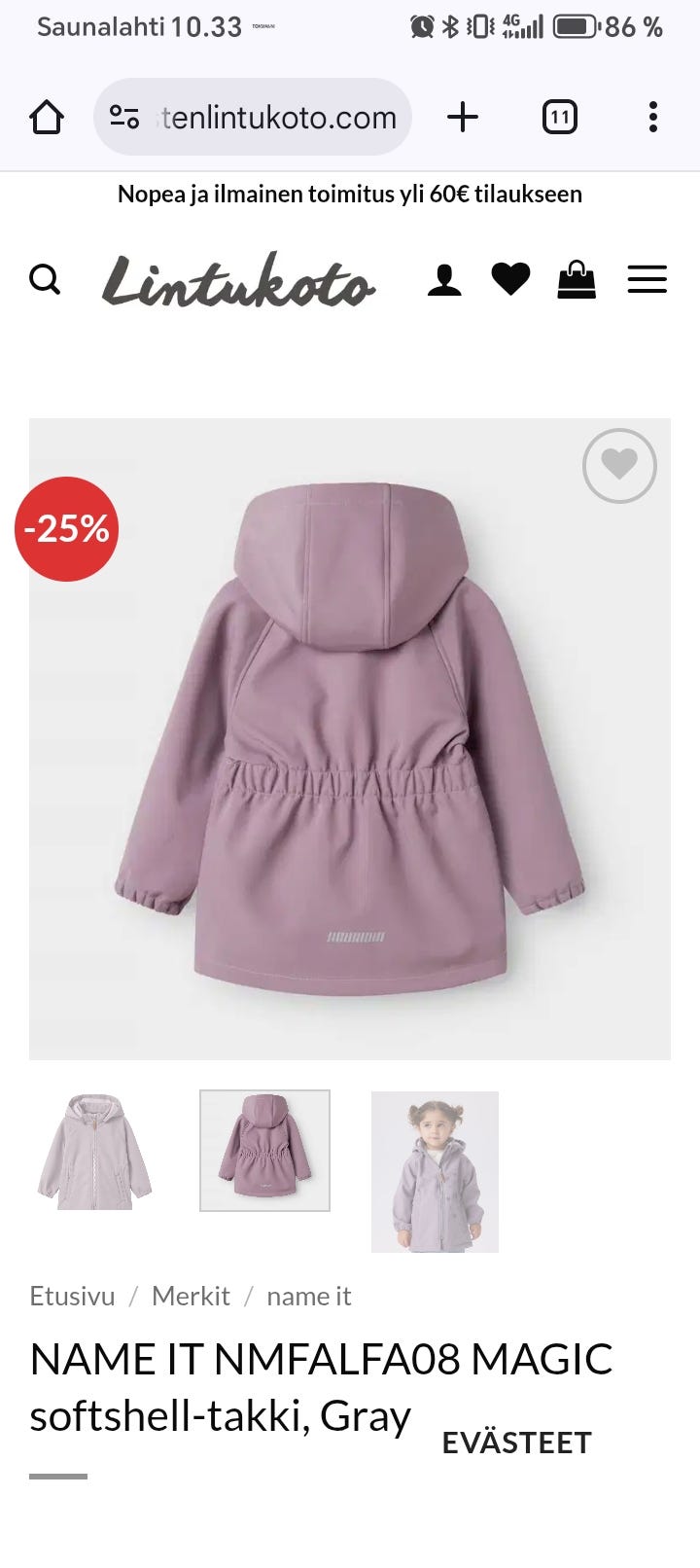Open the browser overflow menu

[x=653, y=118]
